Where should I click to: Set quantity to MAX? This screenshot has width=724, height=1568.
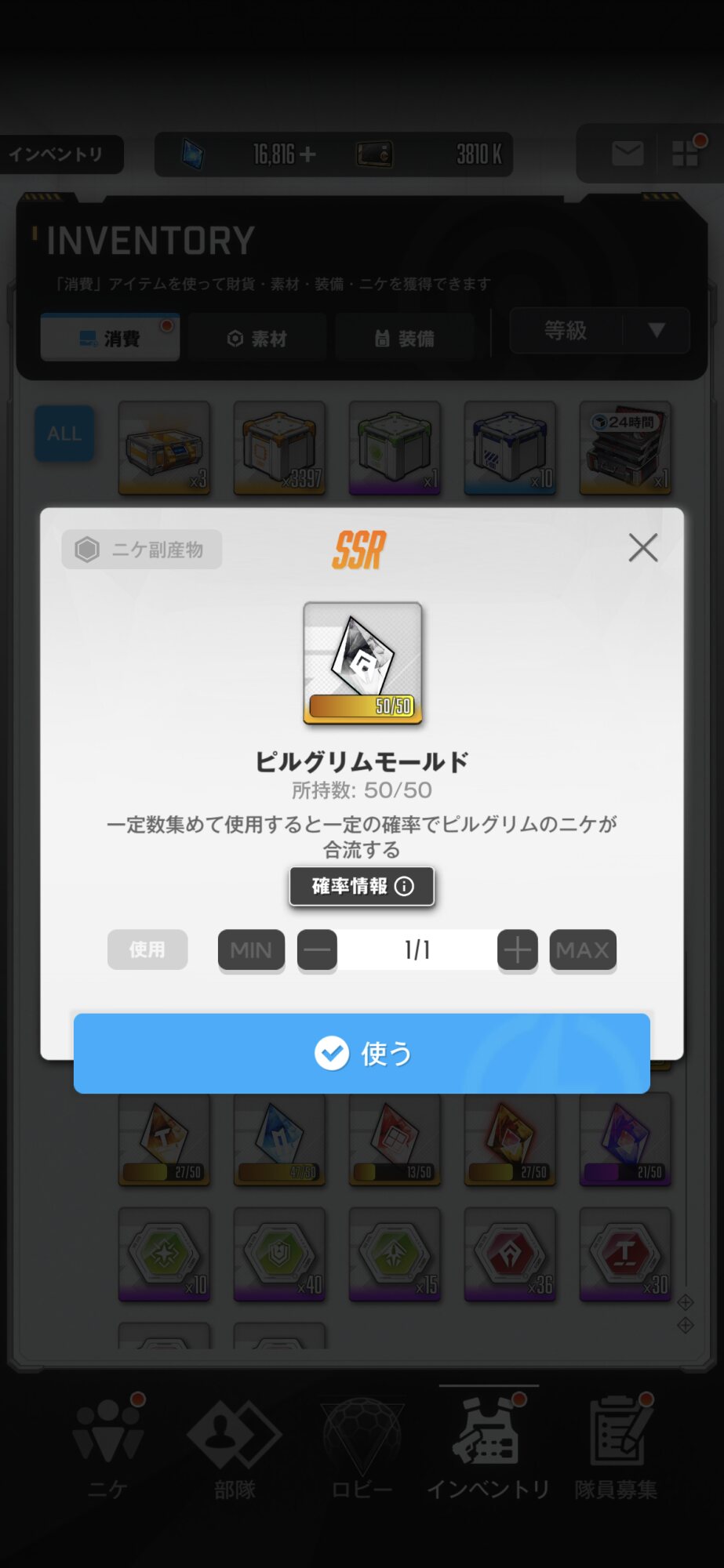tap(583, 950)
